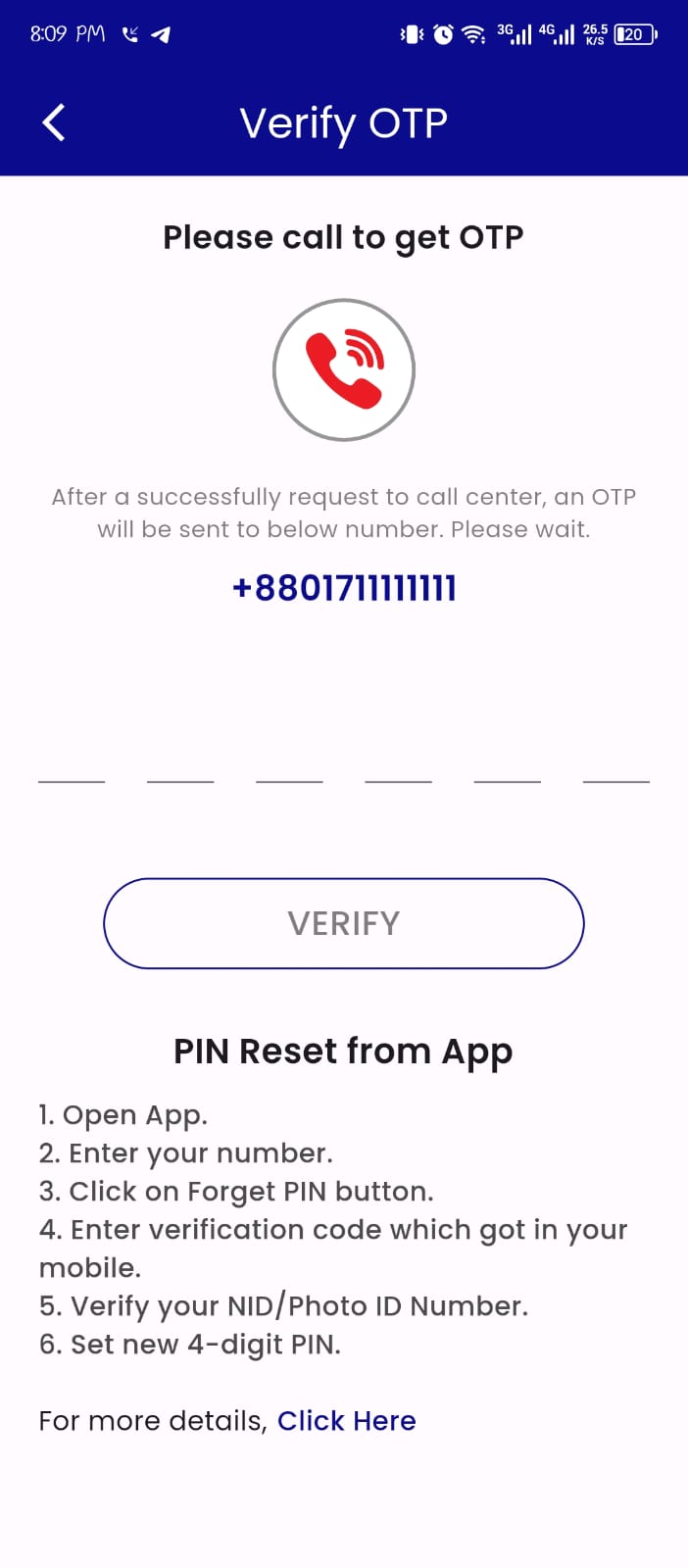Go back from Verify OTP screen
Screen dimensions: 688x1568
click(x=54, y=123)
